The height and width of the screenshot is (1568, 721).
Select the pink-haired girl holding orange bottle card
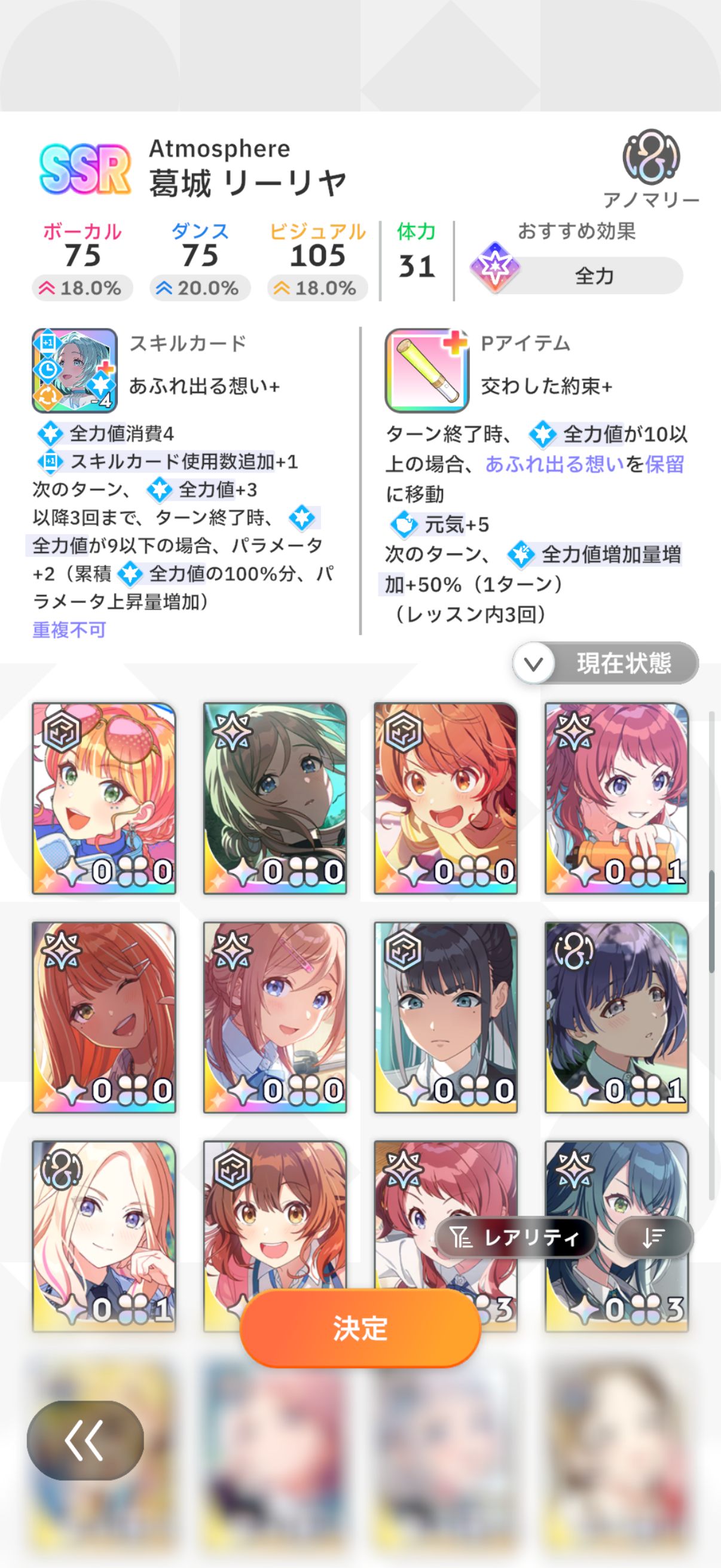[x=616, y=798]
